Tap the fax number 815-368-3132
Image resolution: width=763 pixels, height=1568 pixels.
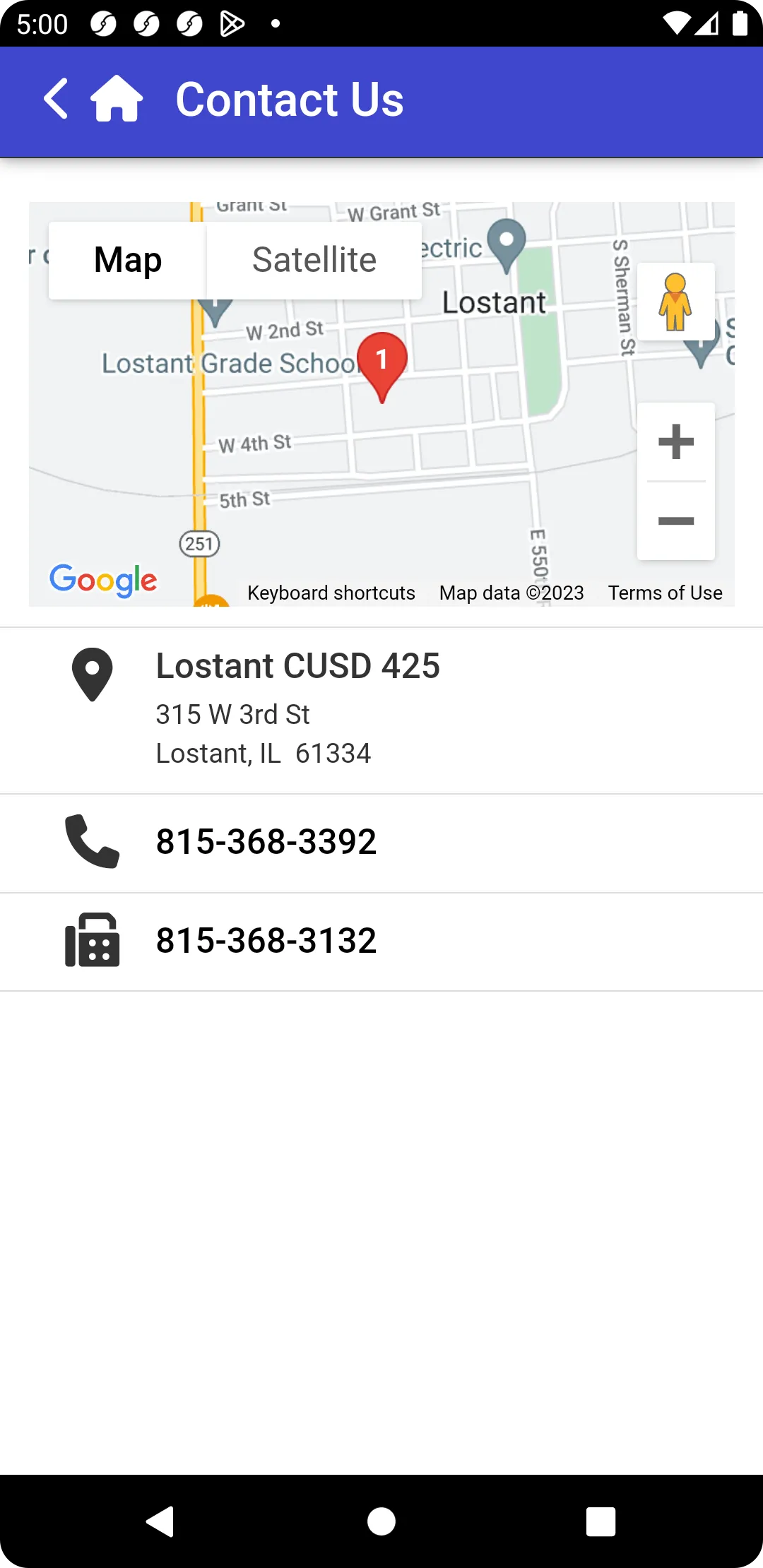coord(265,941)
